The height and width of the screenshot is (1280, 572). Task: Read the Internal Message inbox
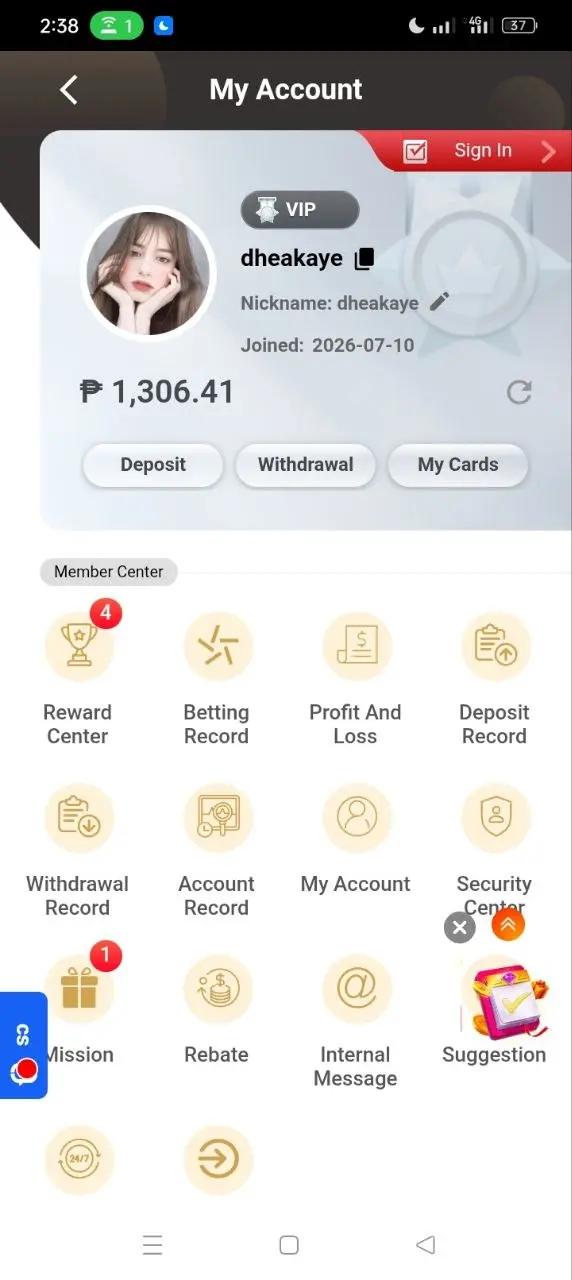click(x=356, y=1020)
